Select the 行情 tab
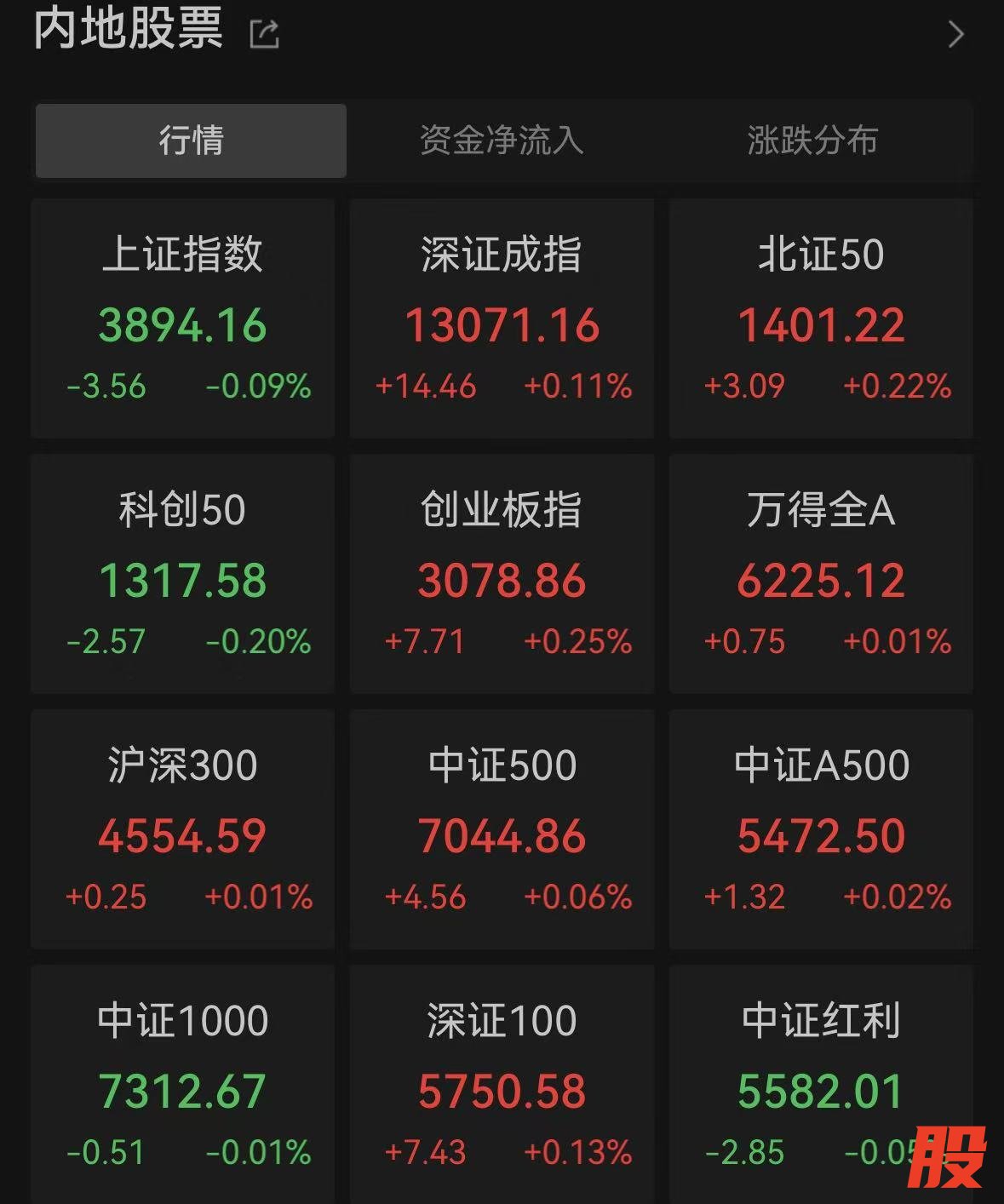This screenshot has height=1204, width=1004. (191, 140)
